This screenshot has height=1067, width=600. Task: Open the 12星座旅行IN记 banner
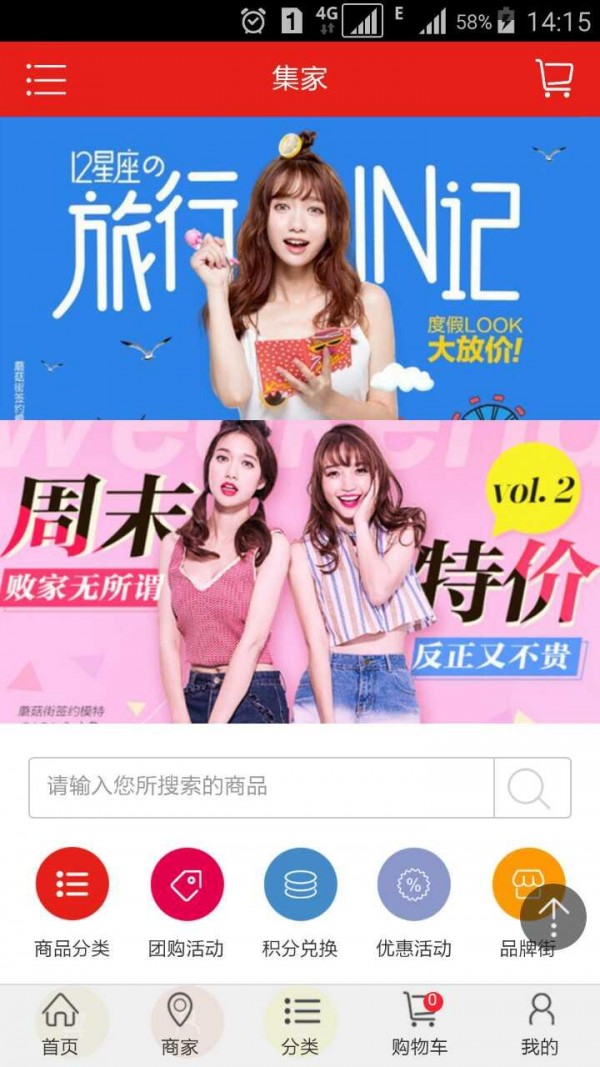point(300,267)
